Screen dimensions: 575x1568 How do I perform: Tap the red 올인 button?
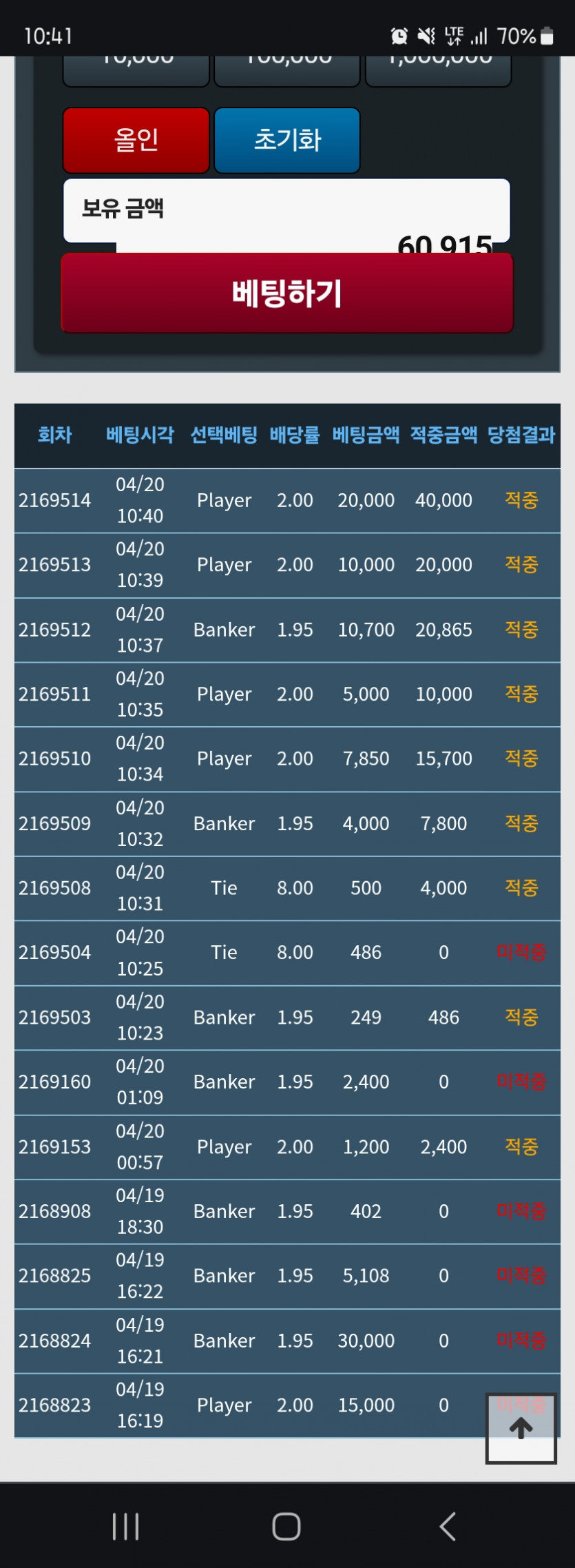point(136,140)
